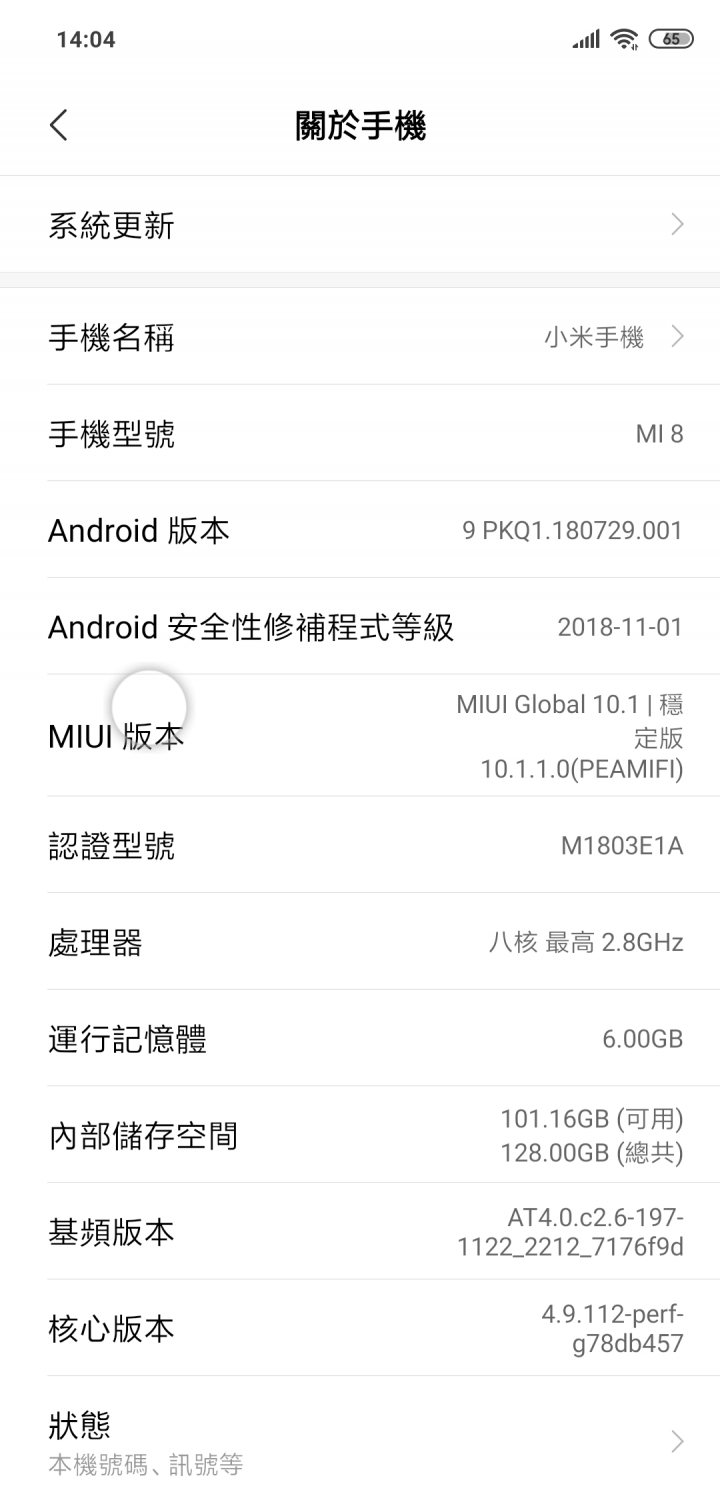
Task: Tap the 核心版本 row
Action: (x=360, y=1329)
